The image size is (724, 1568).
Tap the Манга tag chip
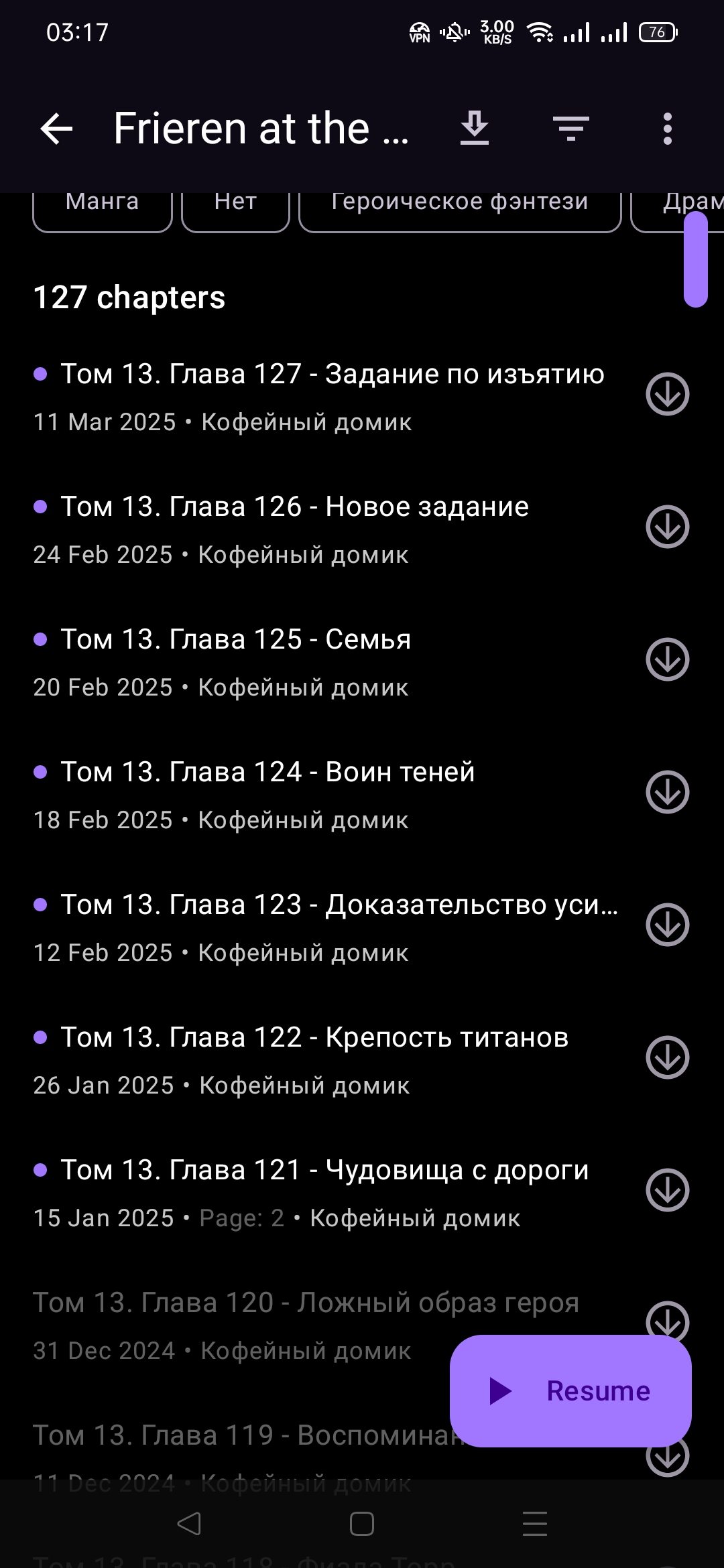coord(103,206)
